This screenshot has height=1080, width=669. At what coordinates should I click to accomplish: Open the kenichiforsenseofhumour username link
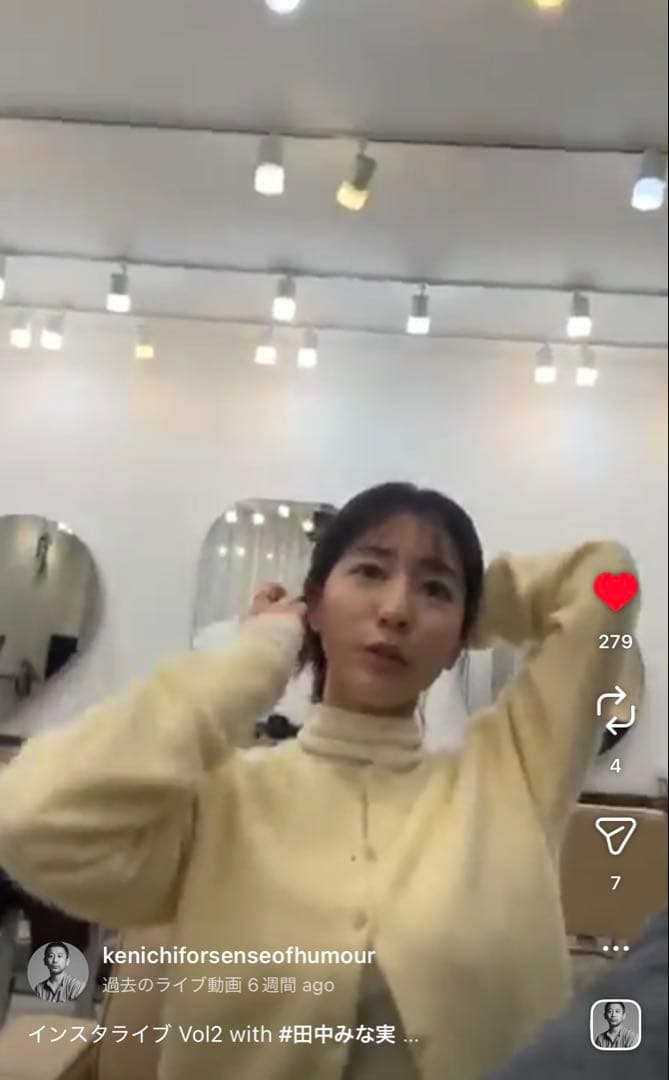point(239,956)
